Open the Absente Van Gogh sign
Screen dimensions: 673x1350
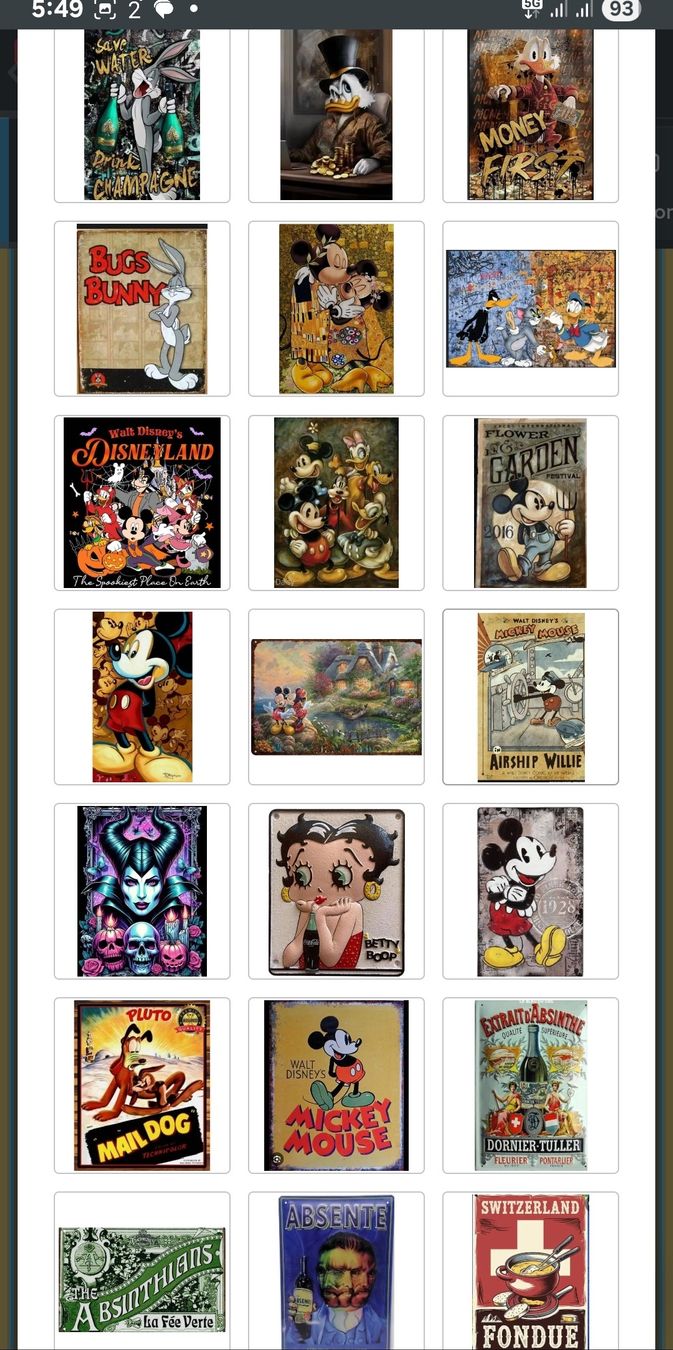(336, 1271)
